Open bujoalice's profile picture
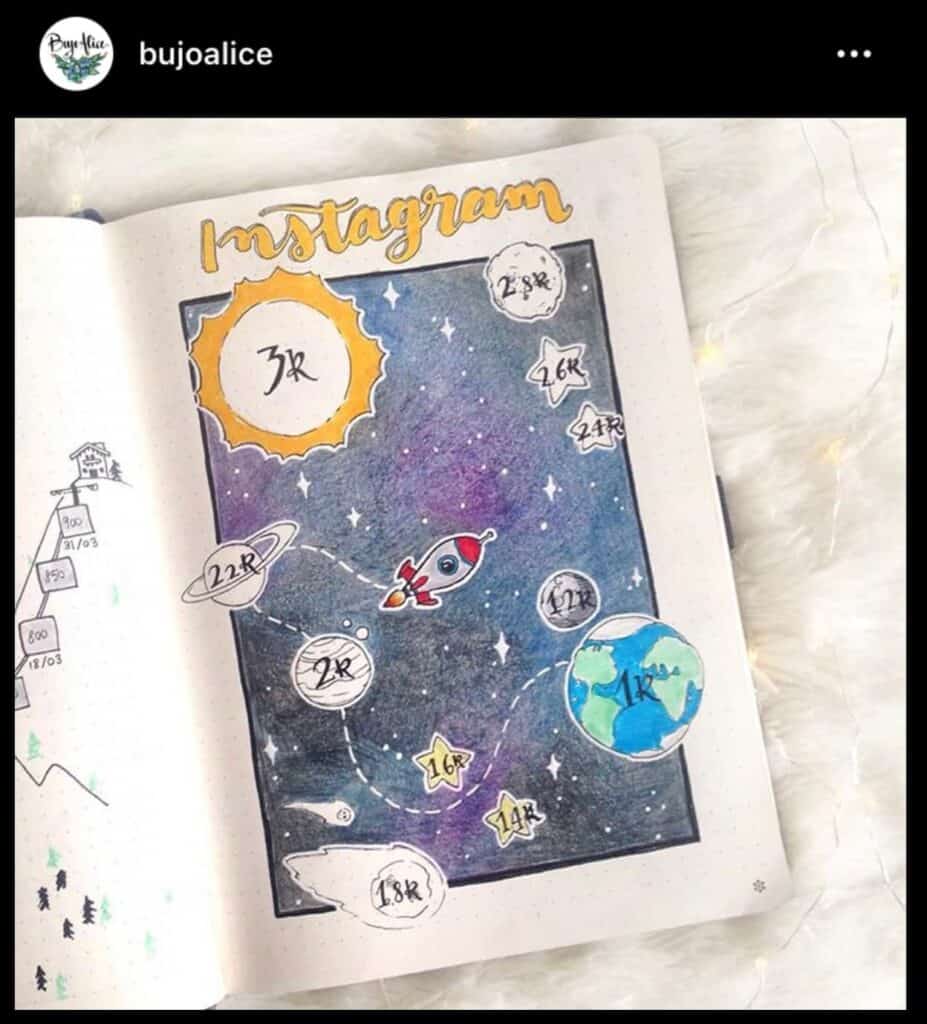The image size is (927, 1024). click(x=76, y=53)
